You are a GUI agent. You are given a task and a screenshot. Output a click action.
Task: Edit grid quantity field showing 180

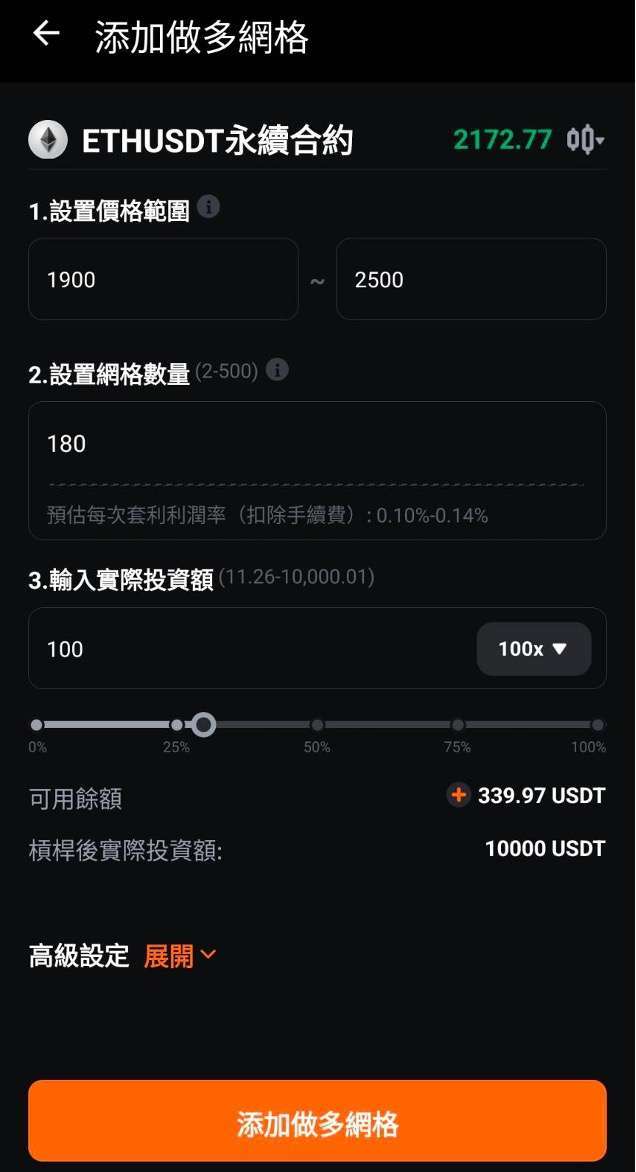[x=317, y=444]
